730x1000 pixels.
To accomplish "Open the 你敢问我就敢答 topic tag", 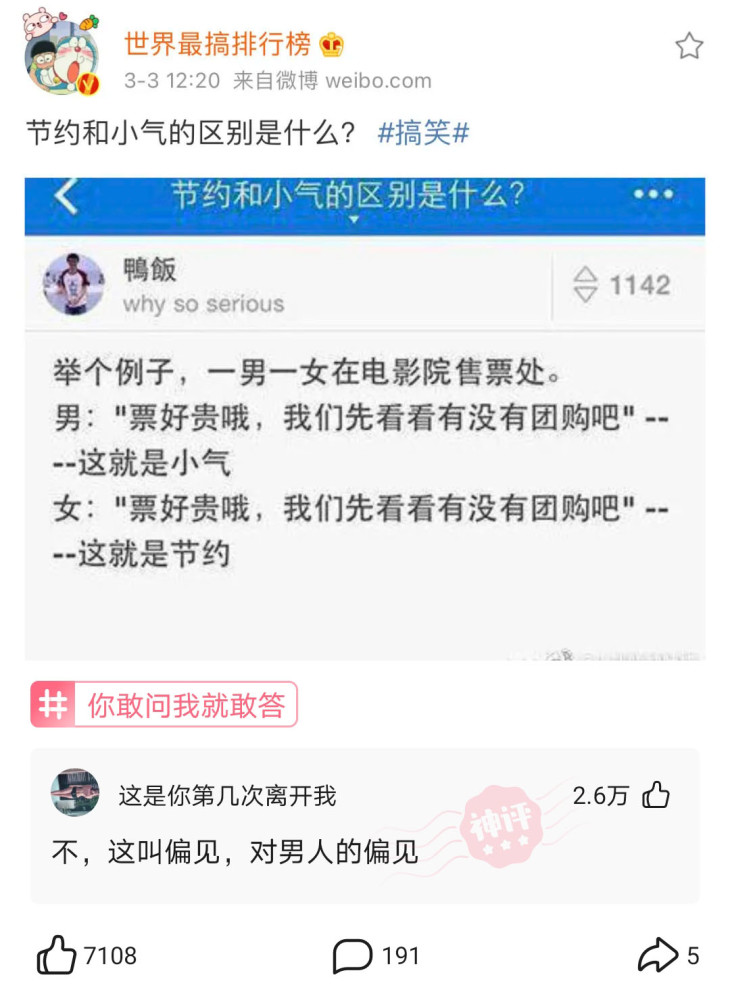I will [x=164, y=705].
